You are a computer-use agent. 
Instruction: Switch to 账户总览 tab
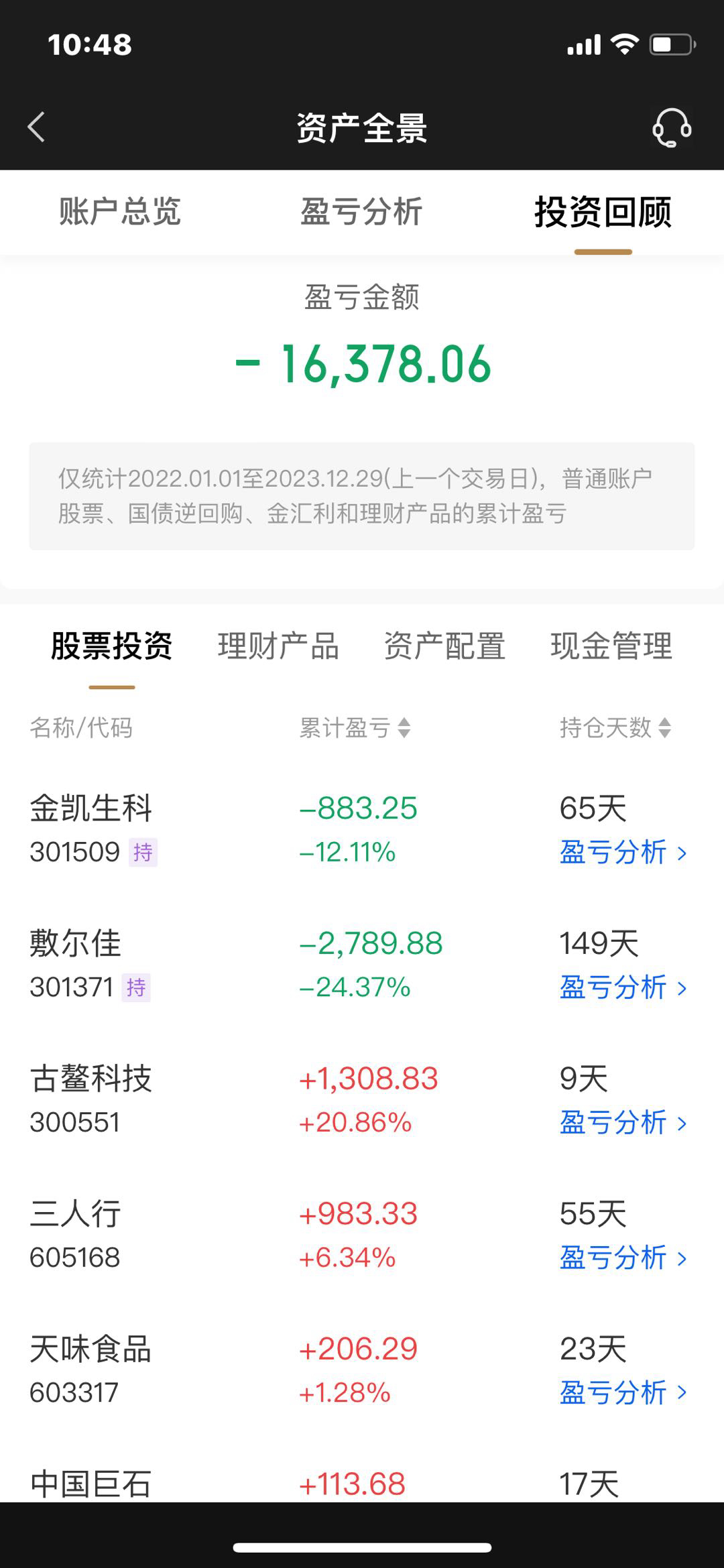point(120,212)
